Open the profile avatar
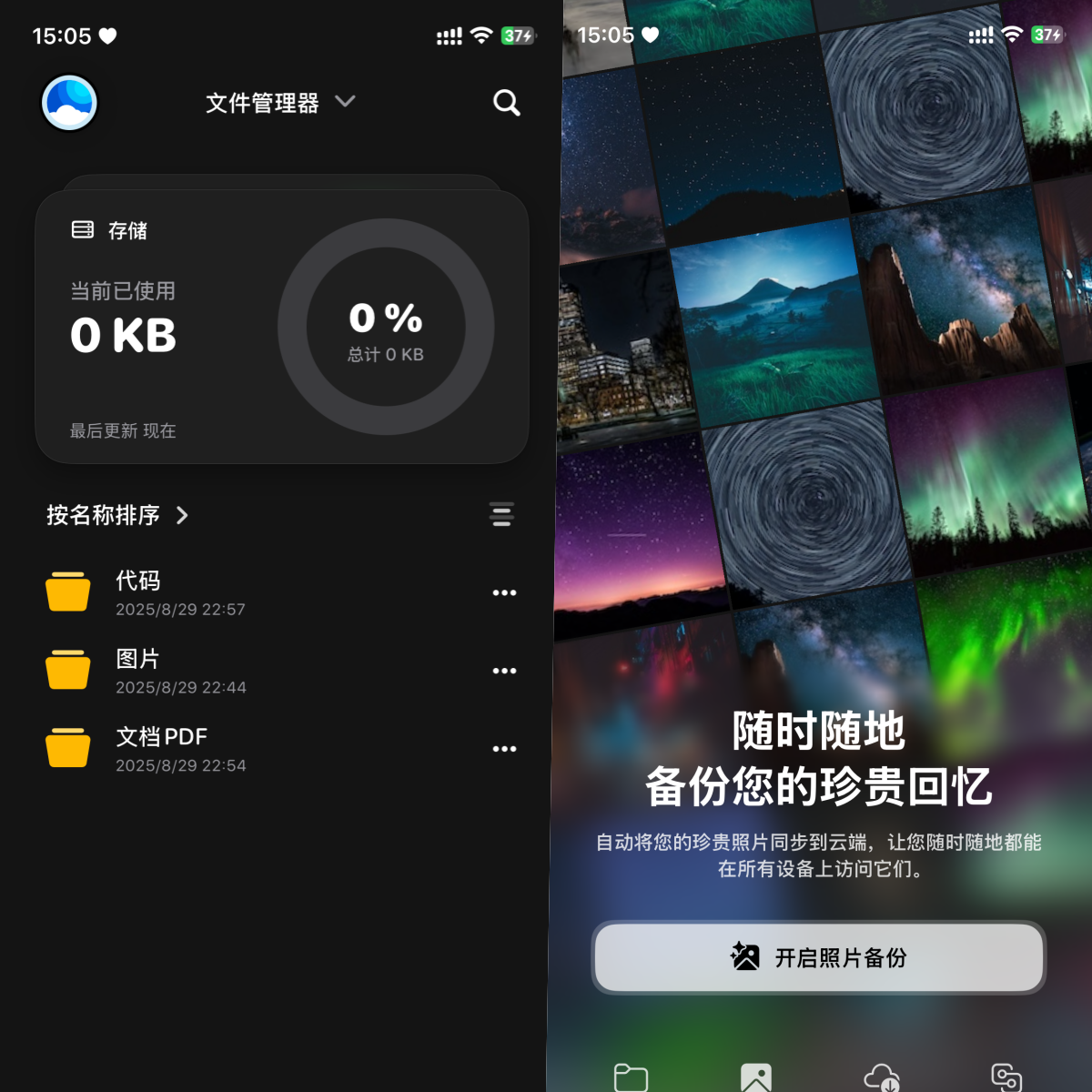The image size is (1092, 1092). click(x=69, y=103)
